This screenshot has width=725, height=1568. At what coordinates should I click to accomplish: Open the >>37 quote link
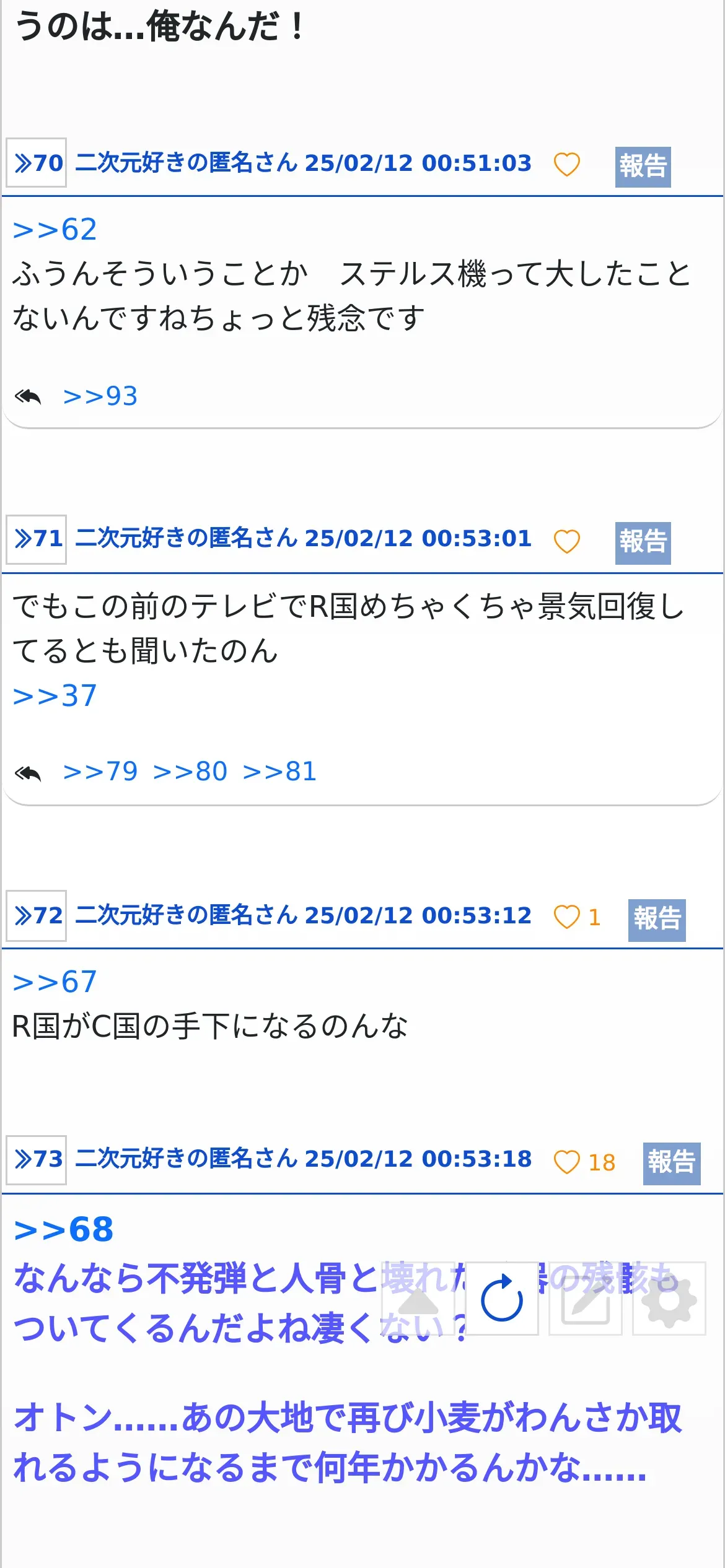(x=55, y=696)
